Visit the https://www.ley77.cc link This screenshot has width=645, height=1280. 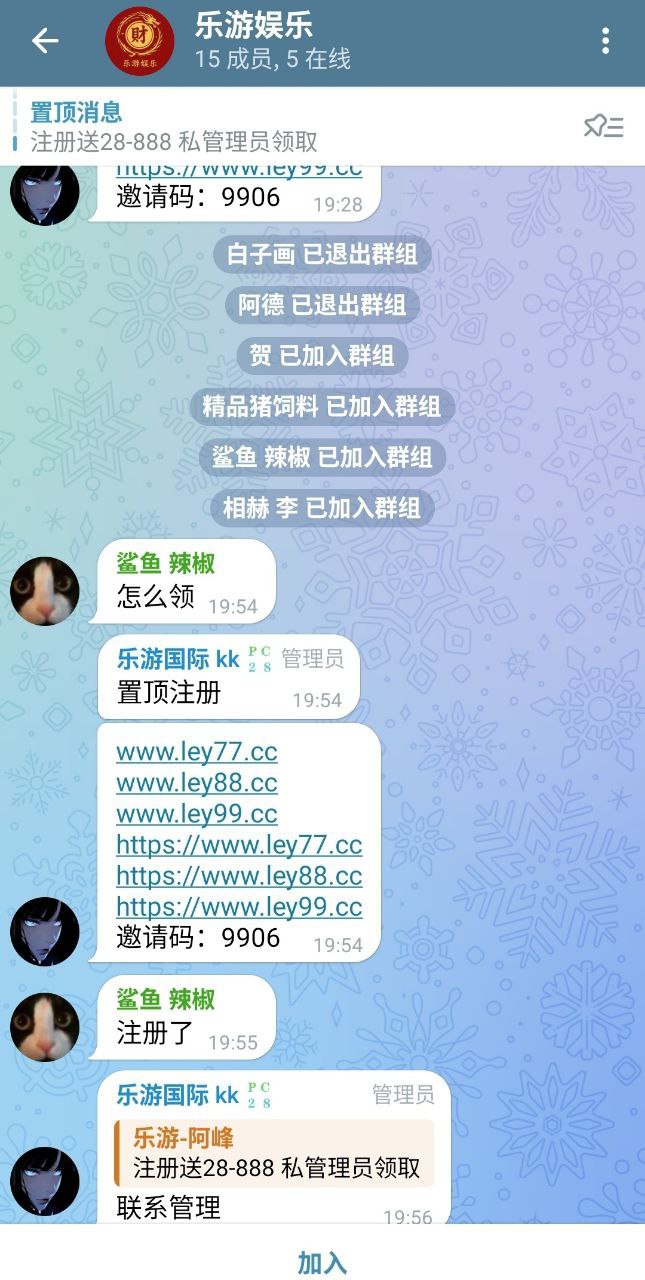[x=239, y=845]
